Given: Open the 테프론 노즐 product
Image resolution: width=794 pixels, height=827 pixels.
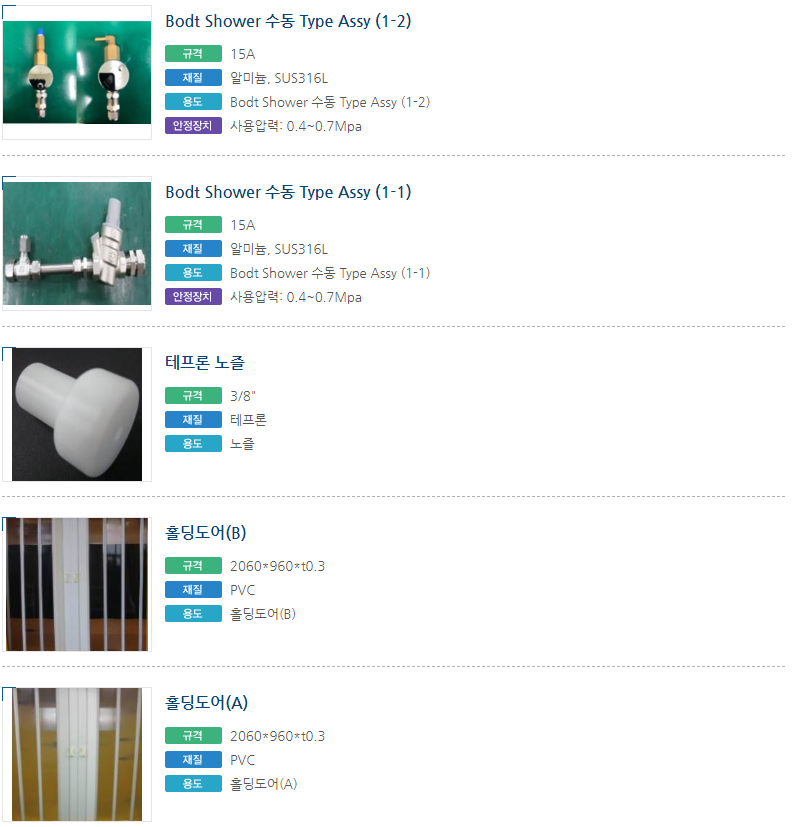Looking at the screenshot, I should click(x=205, y=362).
